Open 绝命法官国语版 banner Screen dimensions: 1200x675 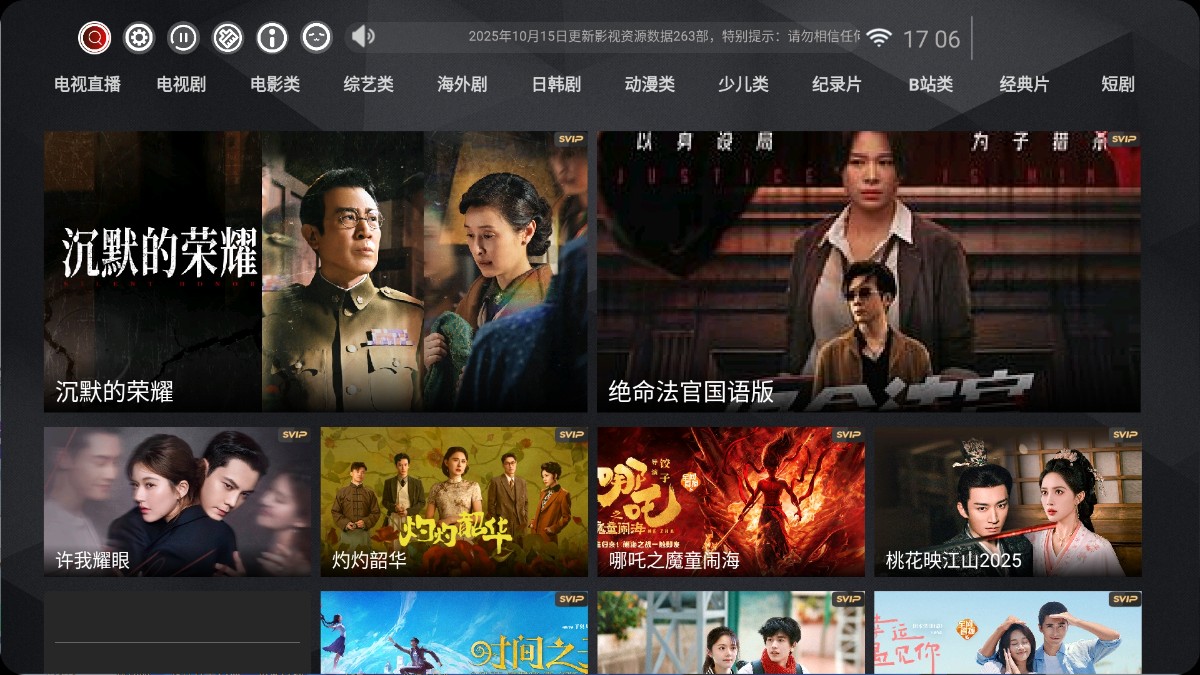(868, 272)
